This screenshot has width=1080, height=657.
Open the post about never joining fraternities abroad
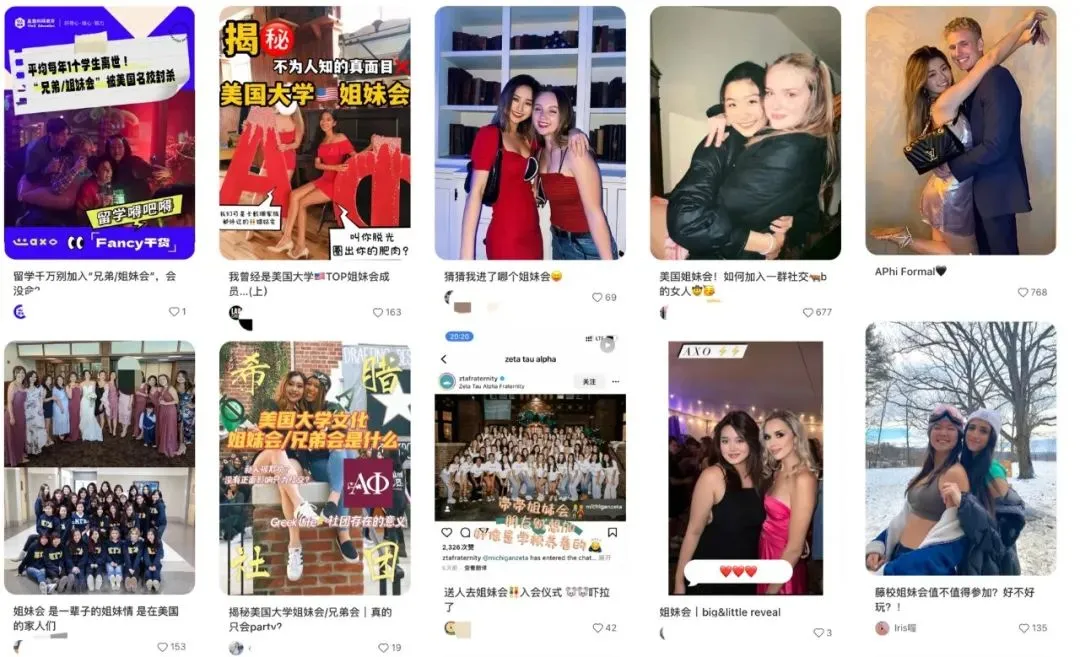click(99, 133)
